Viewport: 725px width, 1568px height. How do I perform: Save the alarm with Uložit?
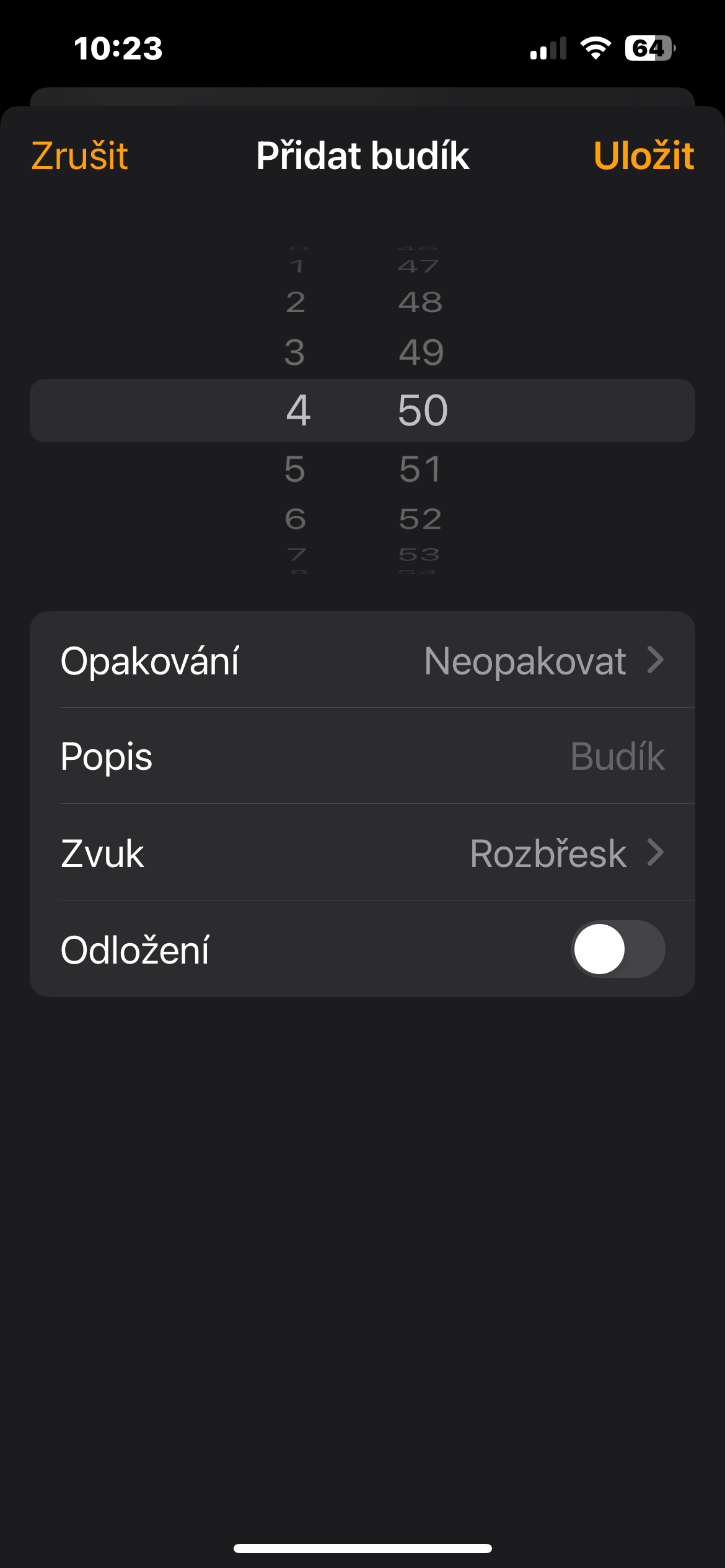click(x=643, y=155)
